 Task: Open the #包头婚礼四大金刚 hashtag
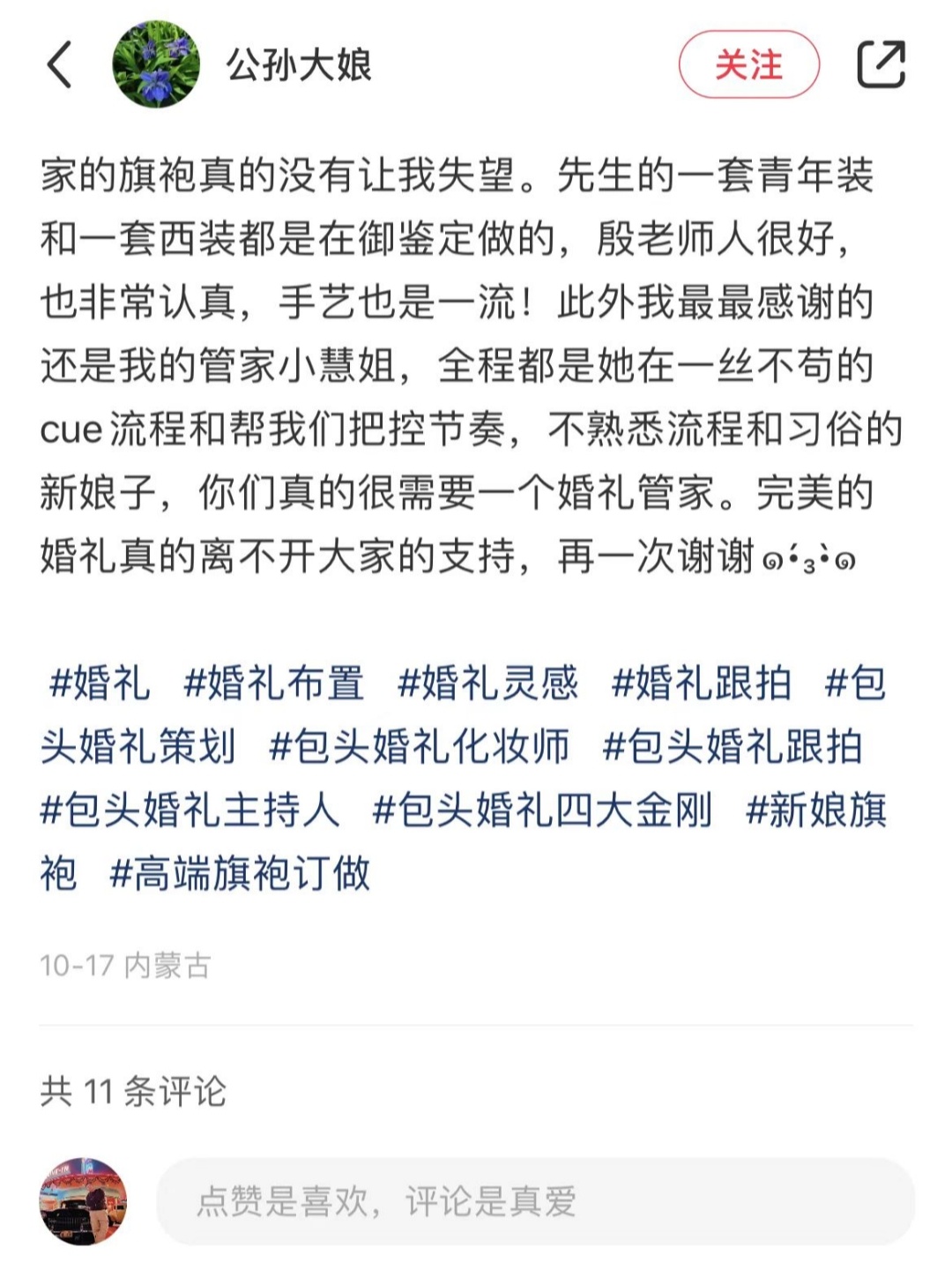coord(542,811)
